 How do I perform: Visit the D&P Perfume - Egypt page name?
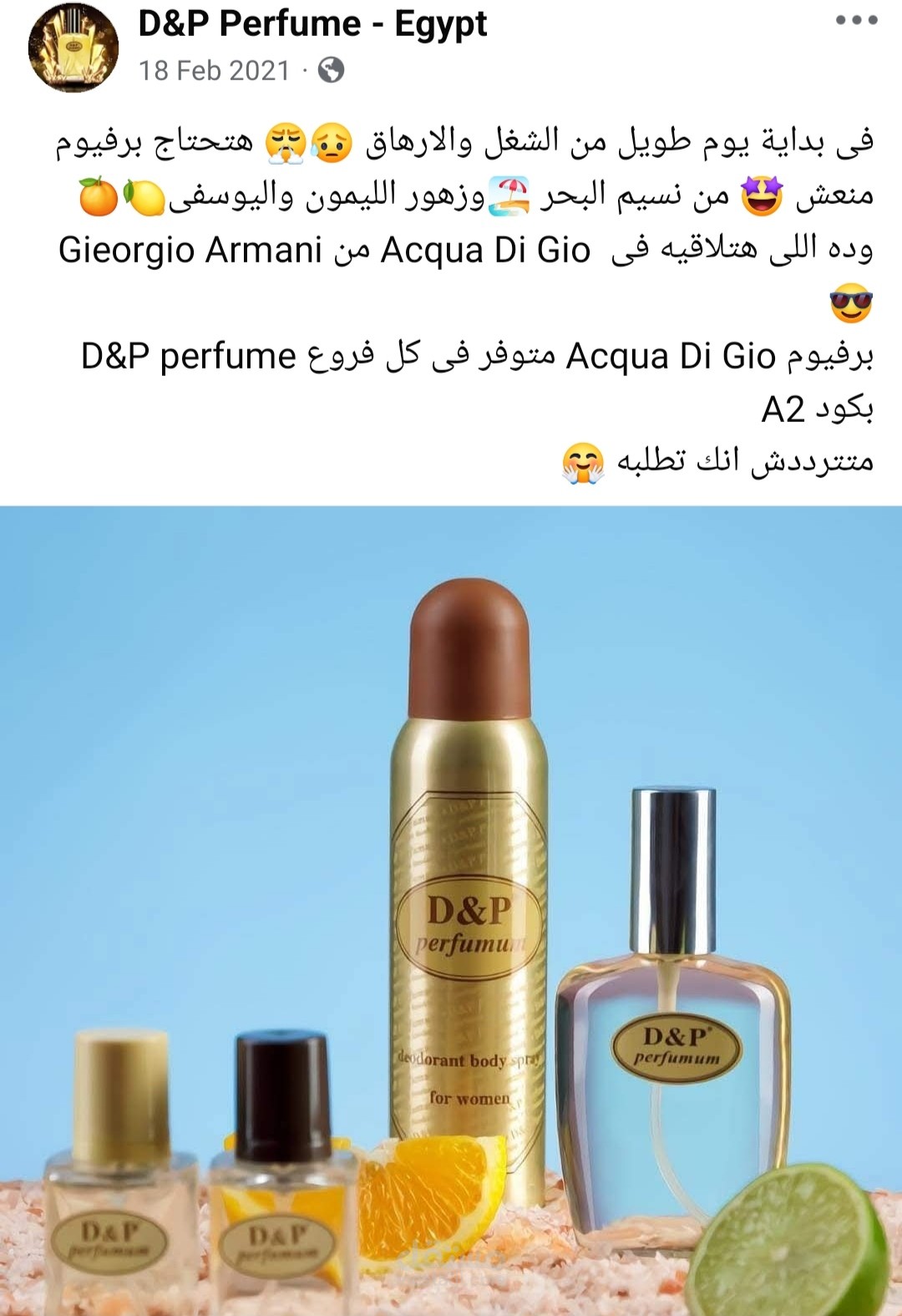pyautogui.click(x=312, y=23)
